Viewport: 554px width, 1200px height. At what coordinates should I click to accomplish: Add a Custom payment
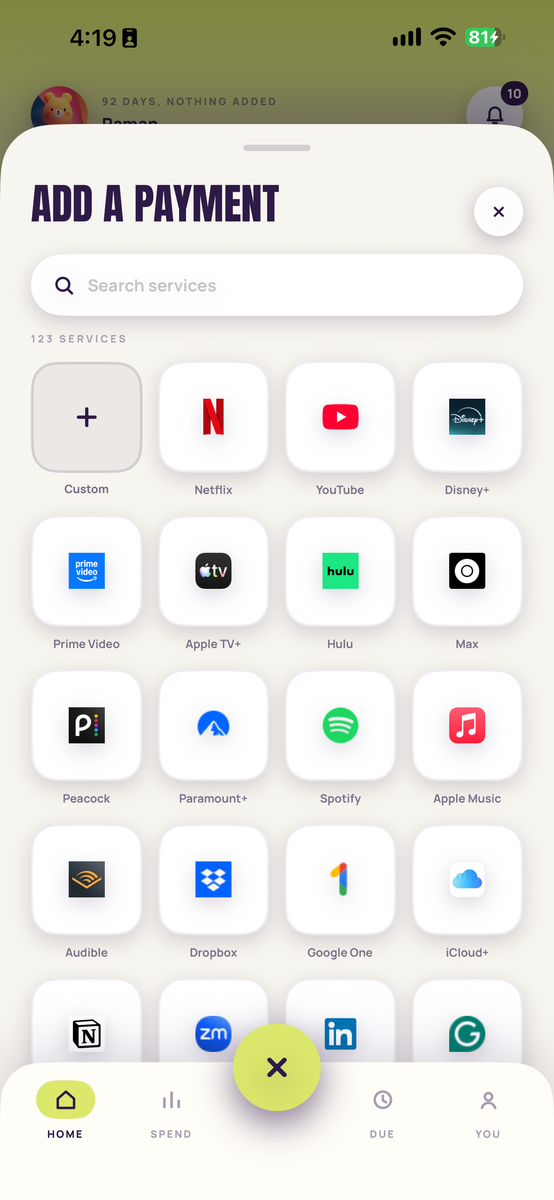[x=87, y=417]
